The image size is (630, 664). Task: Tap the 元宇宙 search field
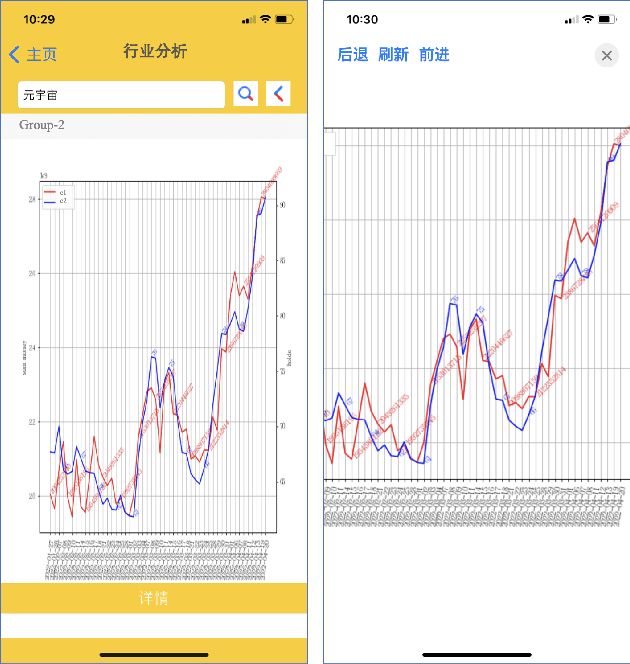click(121, 95)
